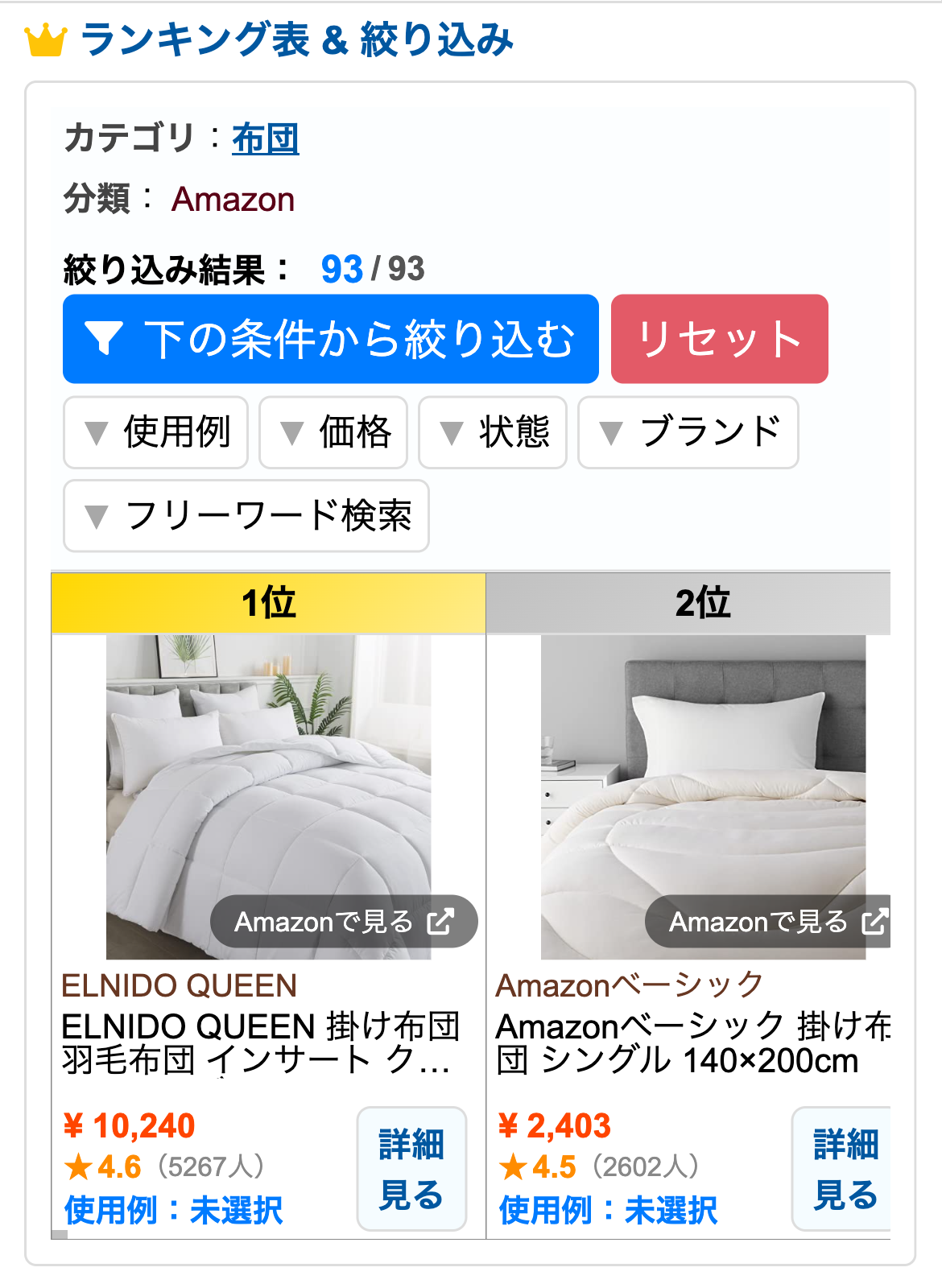Viewport: 942px width, 1288px height.
Task: Open the 布団 category link
Action: pos(265,139)
